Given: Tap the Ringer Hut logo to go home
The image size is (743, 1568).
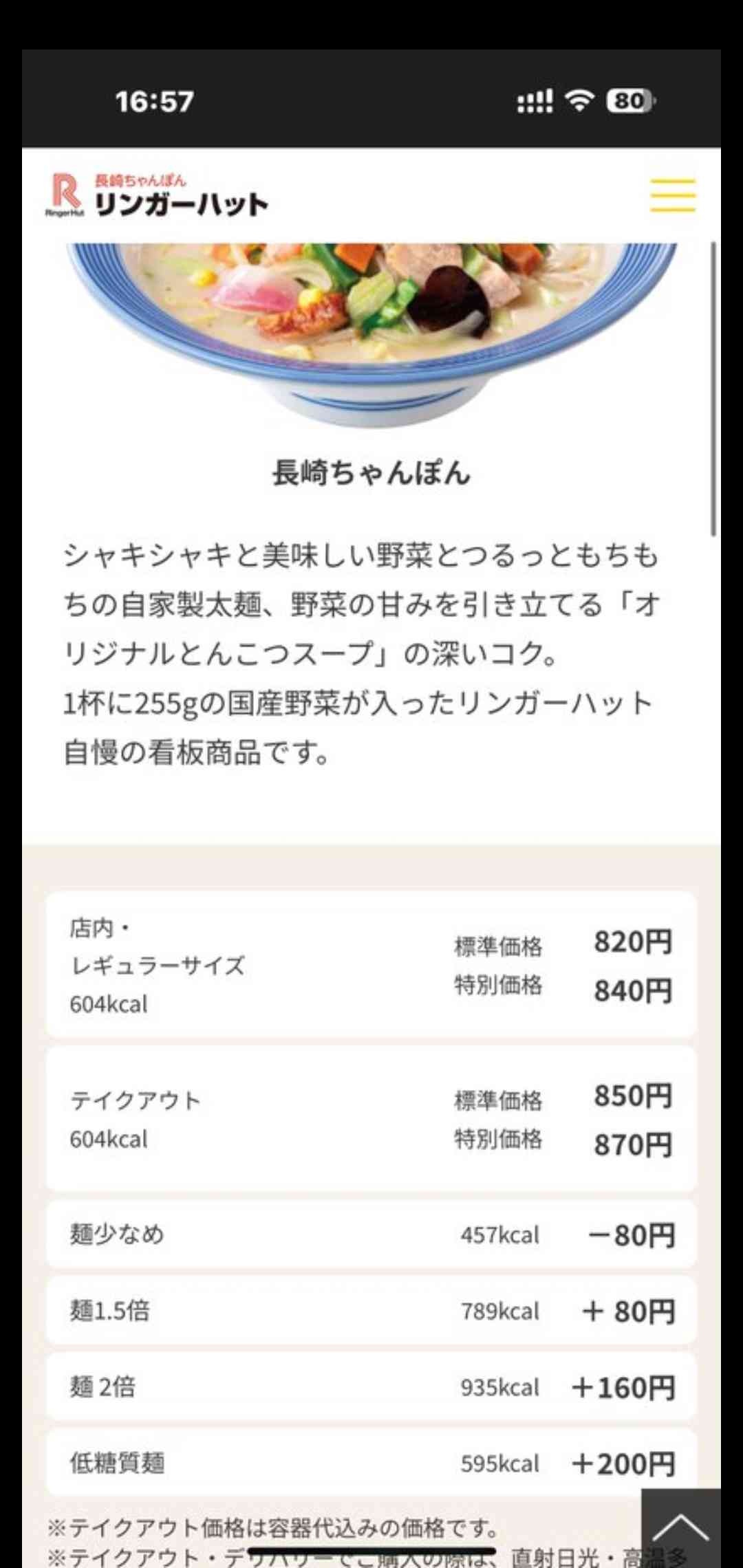Looking at the screenshot, I should (157, 196).
